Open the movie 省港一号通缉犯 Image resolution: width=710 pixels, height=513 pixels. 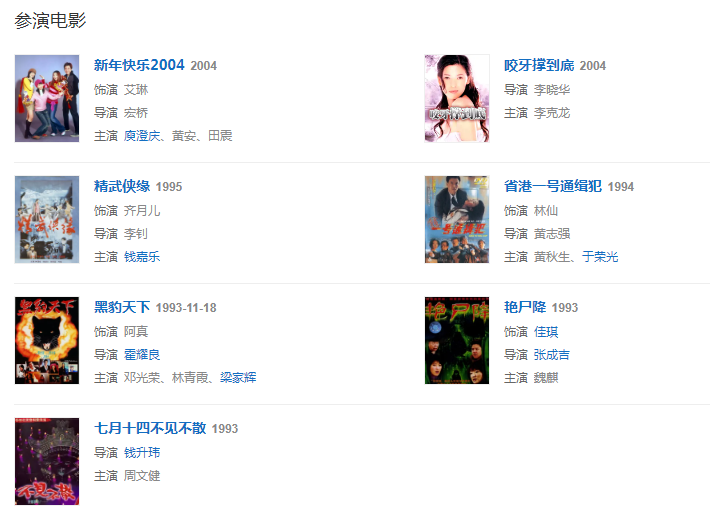click(553, 186)
